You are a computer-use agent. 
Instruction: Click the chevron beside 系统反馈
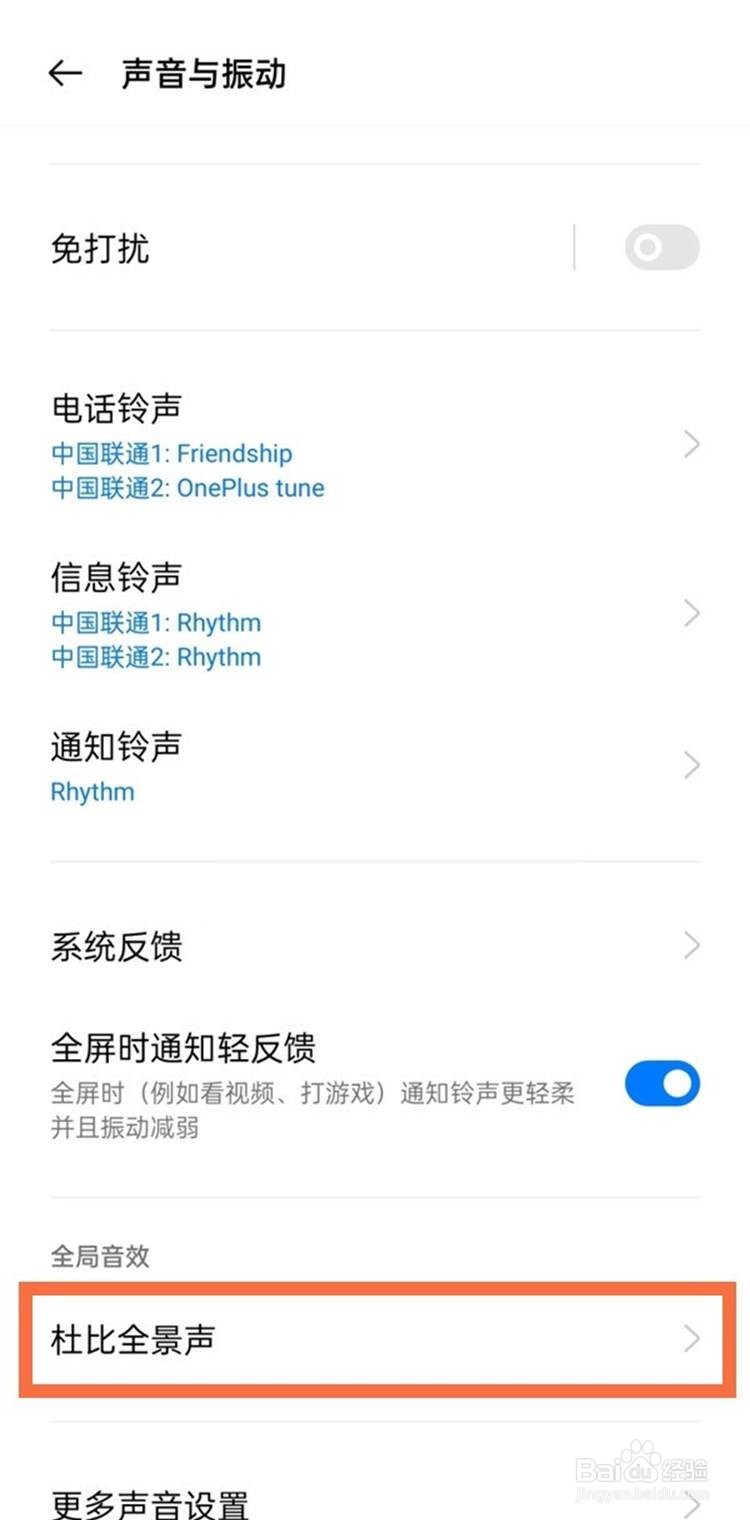click(692, 944)
